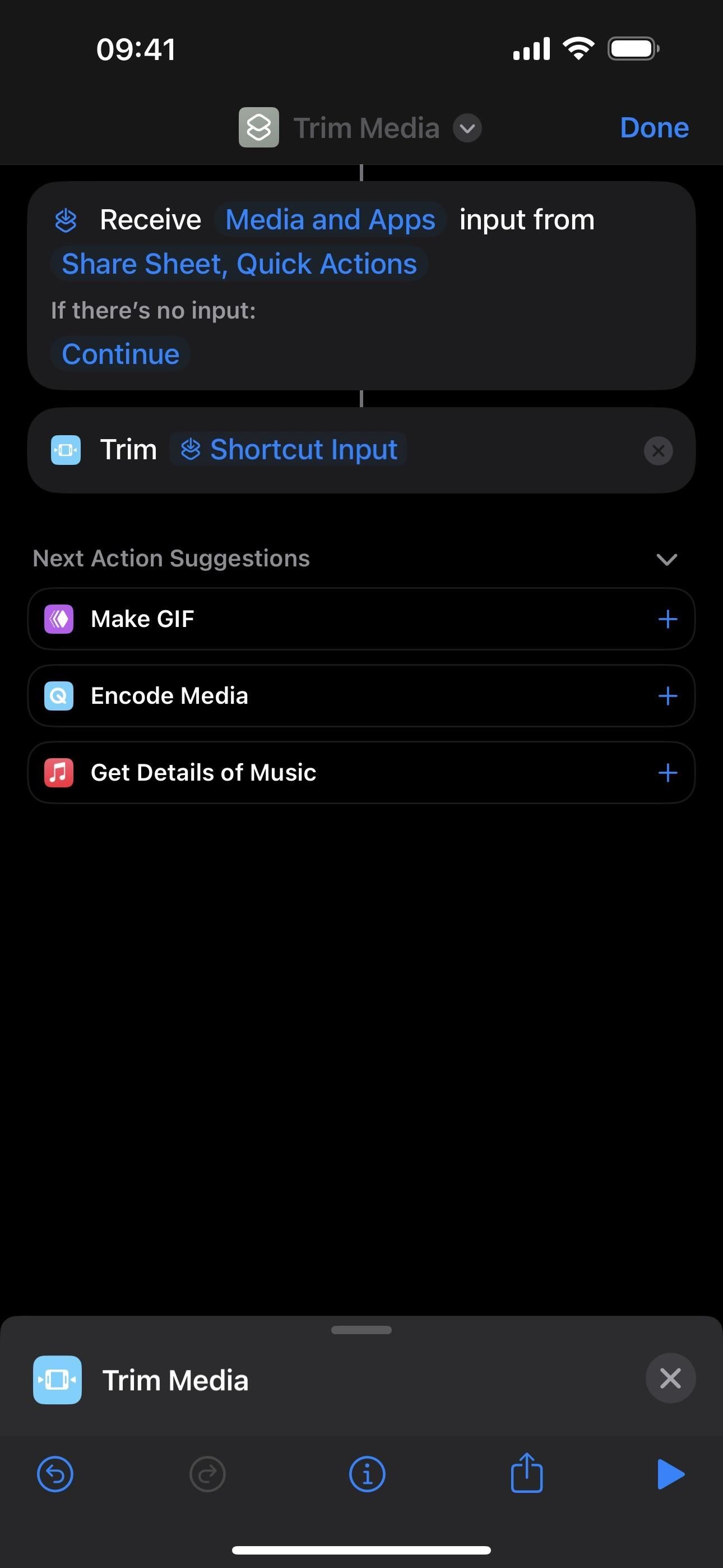Open the shortcut details info icon
Viewport: 723px width, 1568px height.
coord(367,1474)
